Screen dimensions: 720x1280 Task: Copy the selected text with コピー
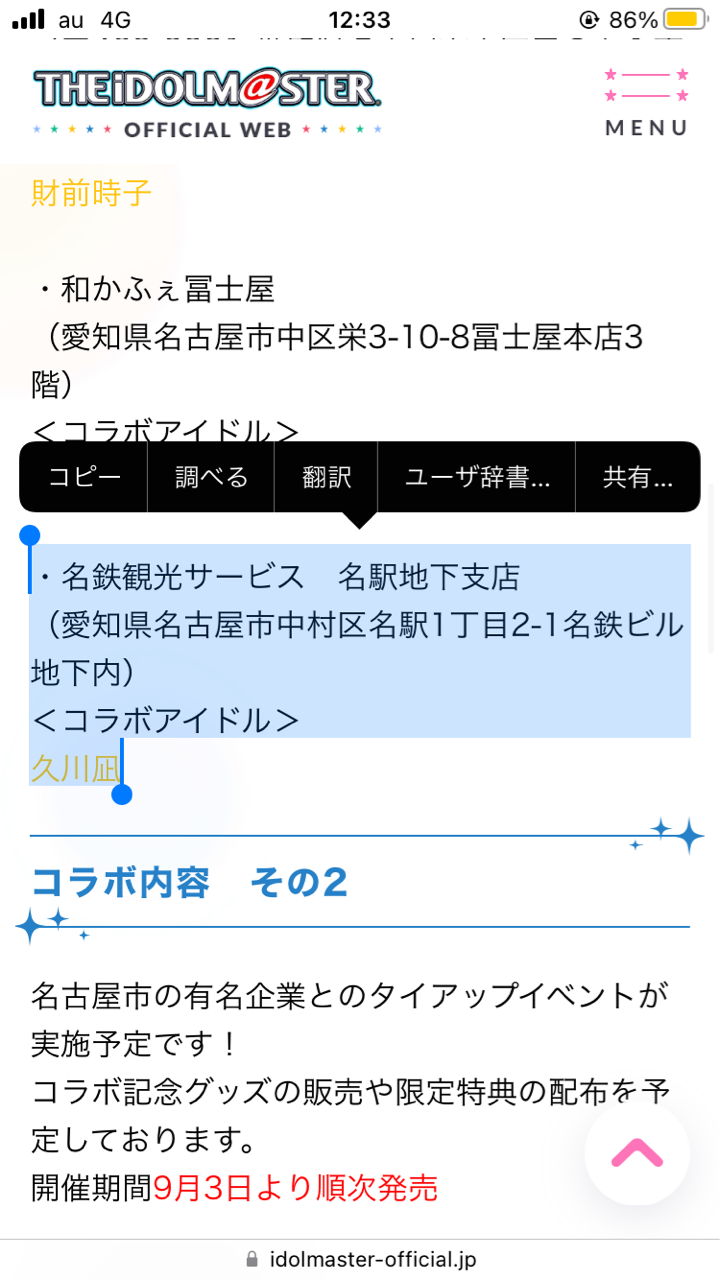84,477
